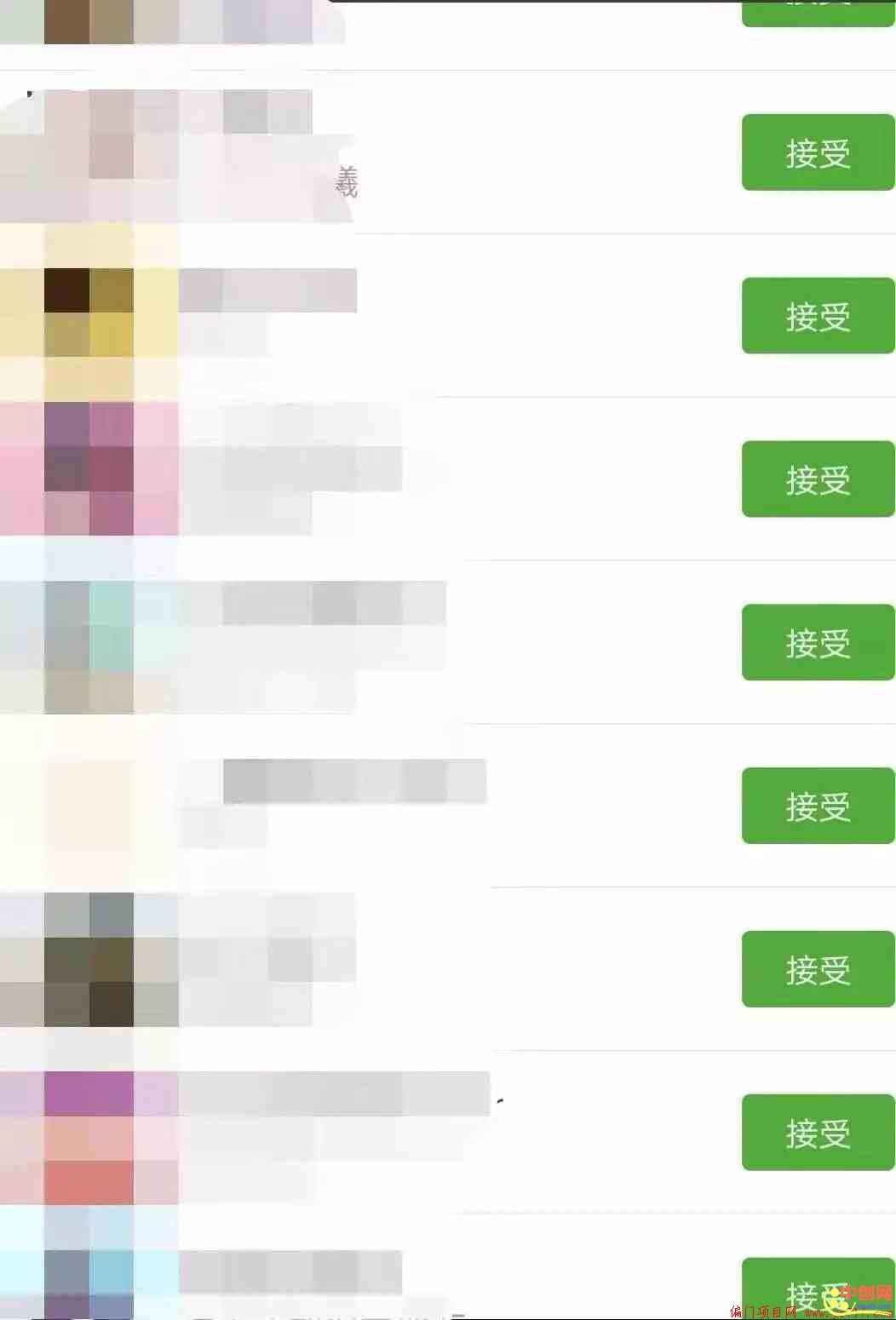Viewport: 896px width, 1320px height.
Task: Accept the request beside the teal-gray avatar
Action: [818, 643]
